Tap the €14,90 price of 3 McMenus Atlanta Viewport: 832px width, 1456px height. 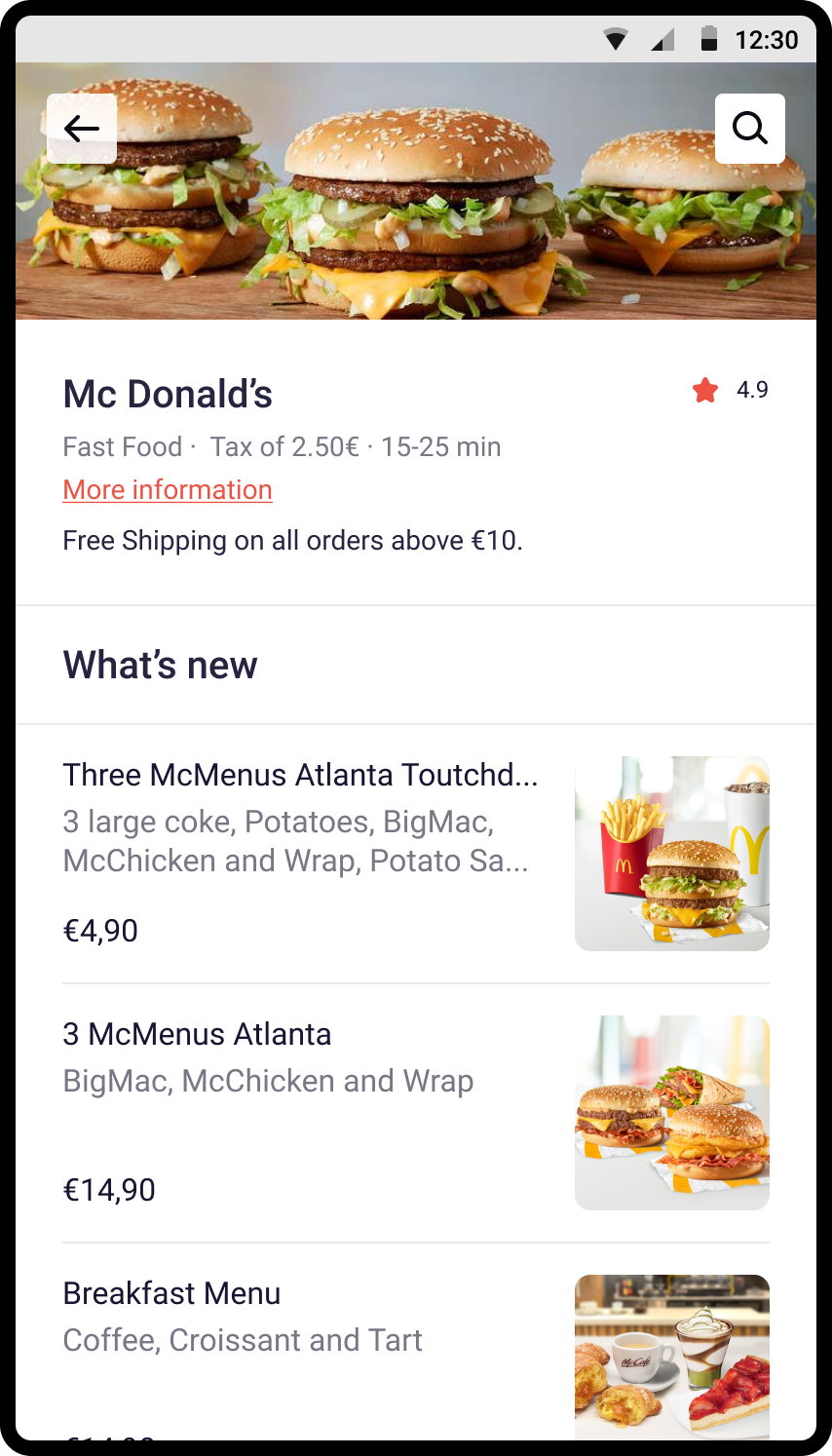coord(109,1189)
